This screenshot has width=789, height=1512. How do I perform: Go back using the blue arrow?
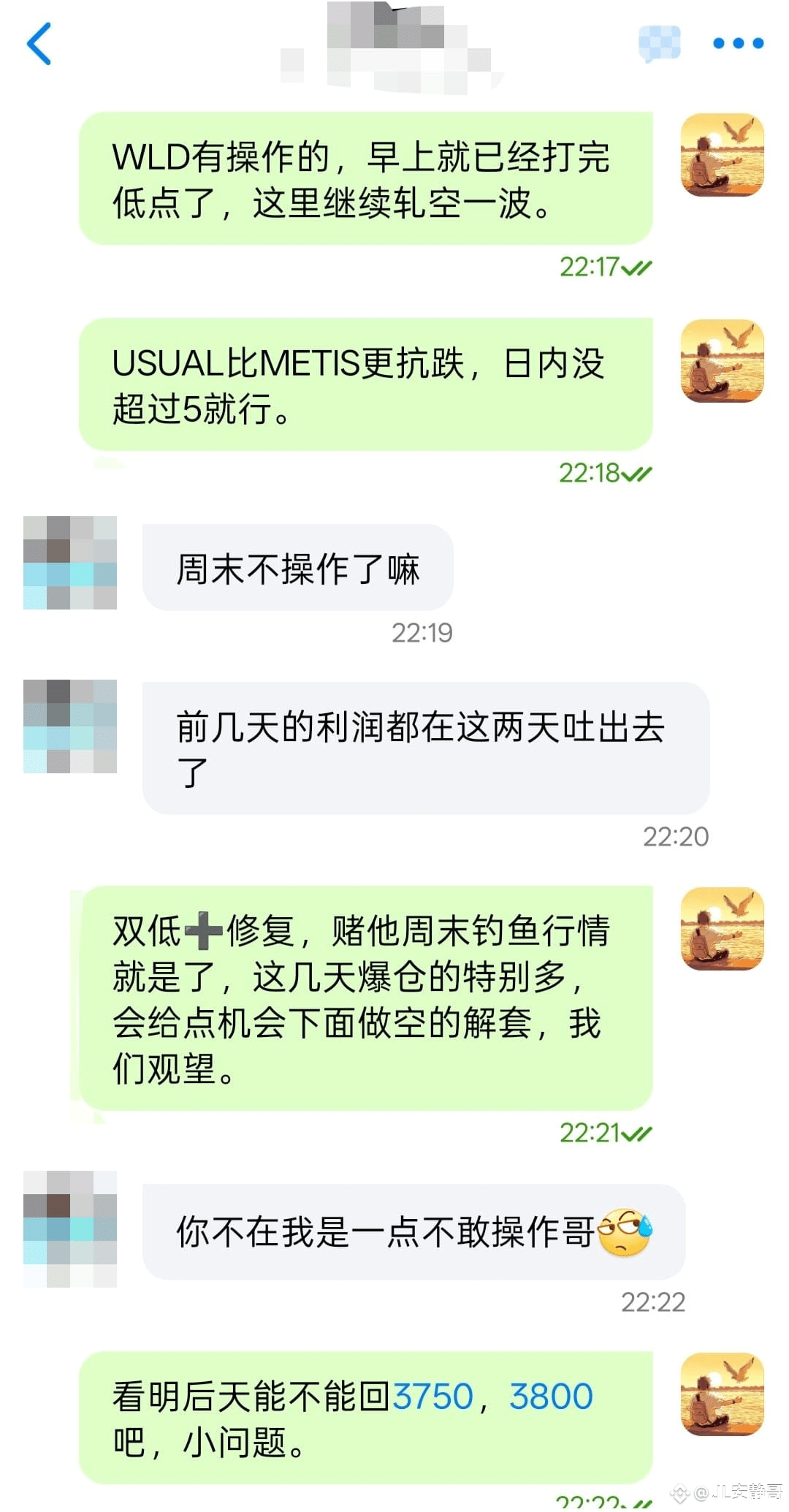tap(39, 44)
